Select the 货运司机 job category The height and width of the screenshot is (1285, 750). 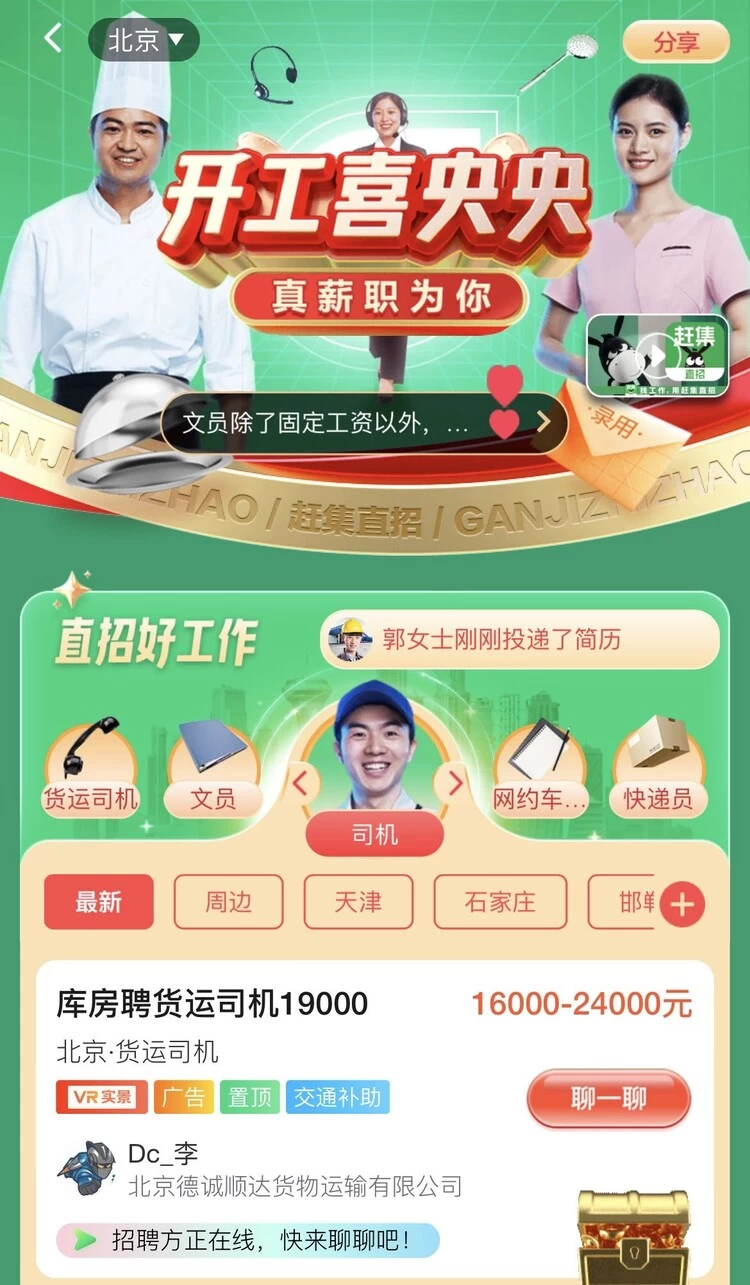pyautogui.click(x=90, y=768)
